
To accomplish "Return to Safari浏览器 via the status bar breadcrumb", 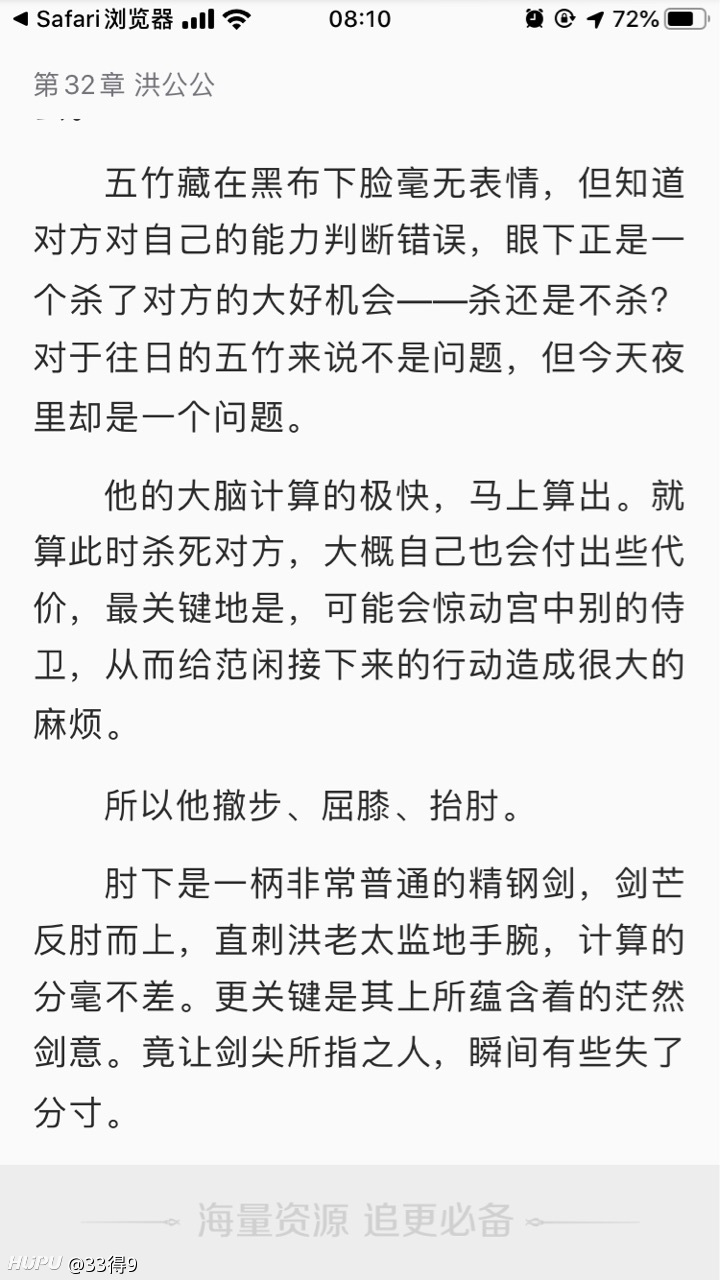I will point(92,19).
